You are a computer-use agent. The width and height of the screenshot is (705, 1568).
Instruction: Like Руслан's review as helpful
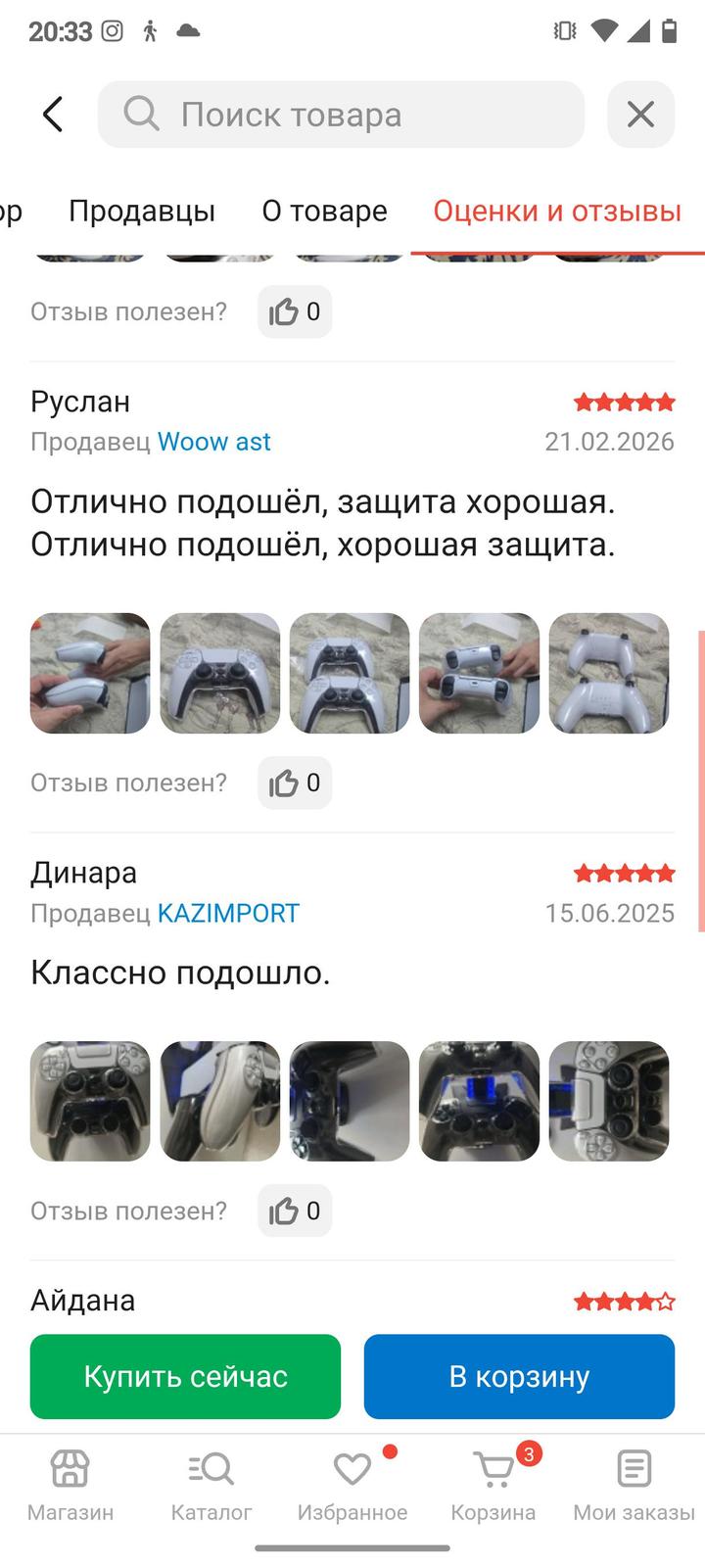[x=295, y=783]
